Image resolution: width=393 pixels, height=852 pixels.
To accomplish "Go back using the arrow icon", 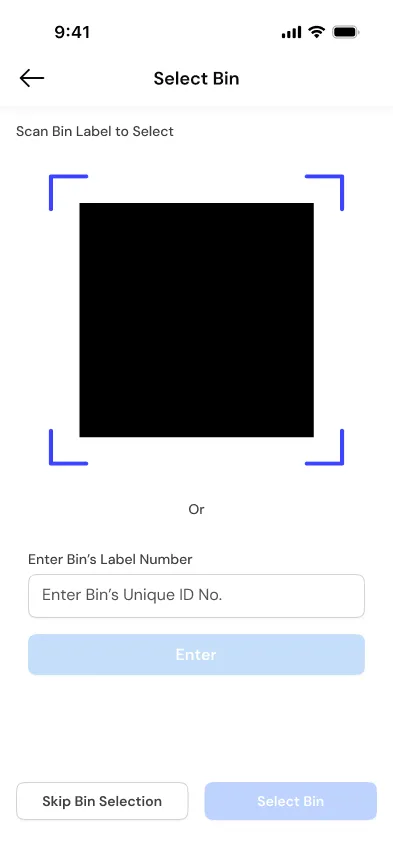I will pos(32,78).
